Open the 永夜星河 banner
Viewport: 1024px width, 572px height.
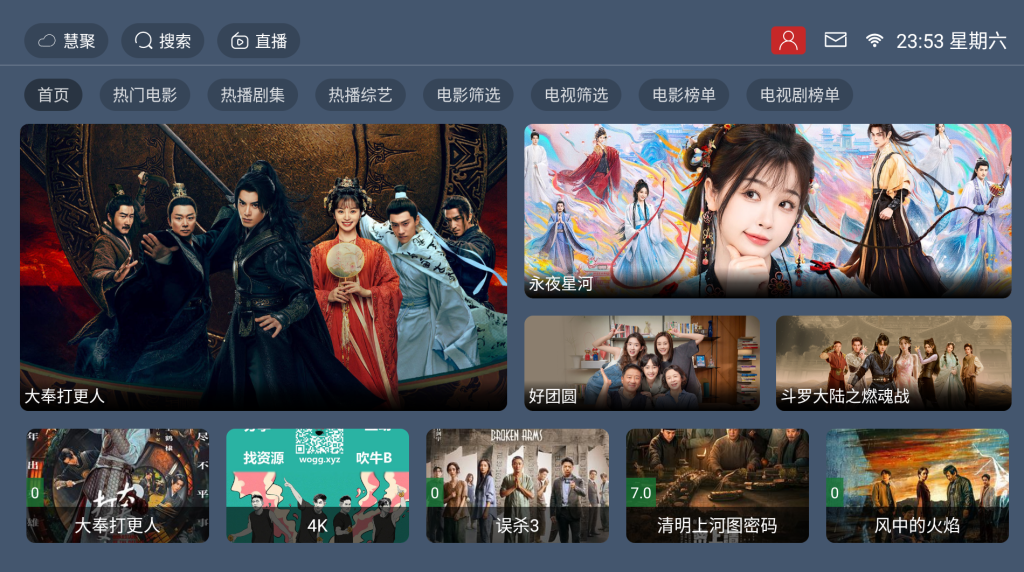pos(767,210)
